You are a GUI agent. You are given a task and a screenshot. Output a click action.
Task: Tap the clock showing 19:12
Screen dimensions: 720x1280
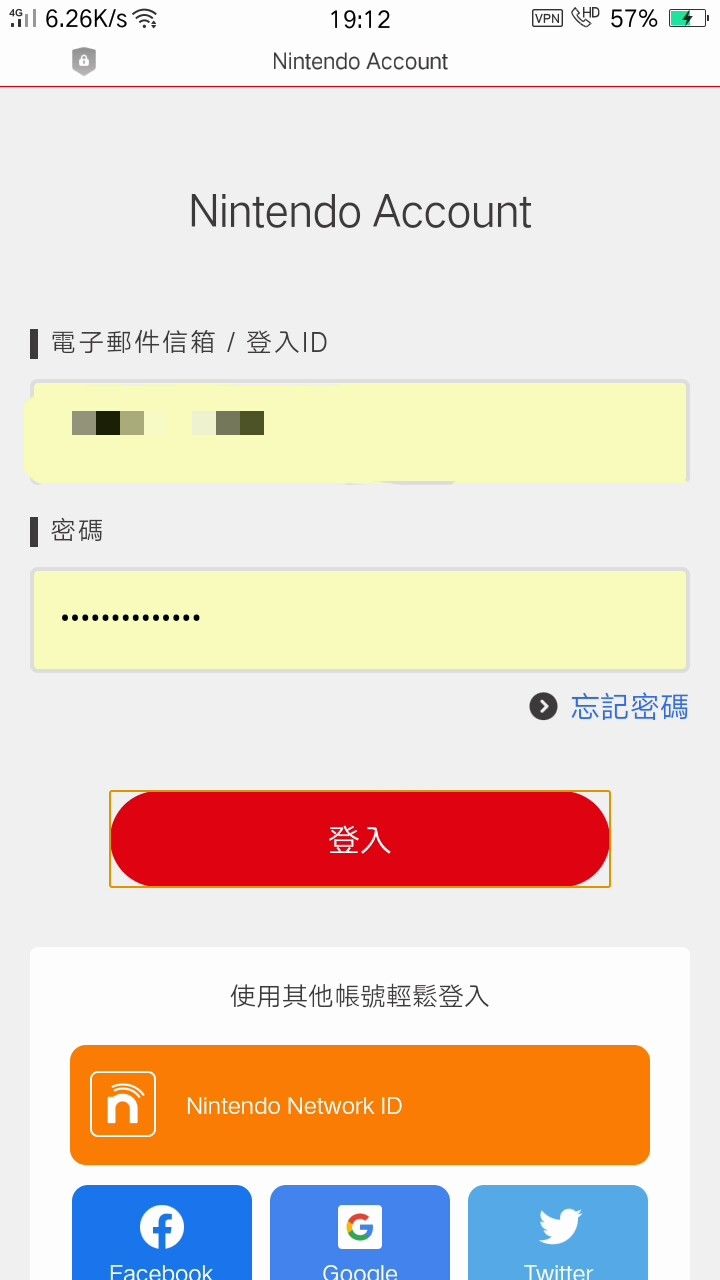point(359,18)
